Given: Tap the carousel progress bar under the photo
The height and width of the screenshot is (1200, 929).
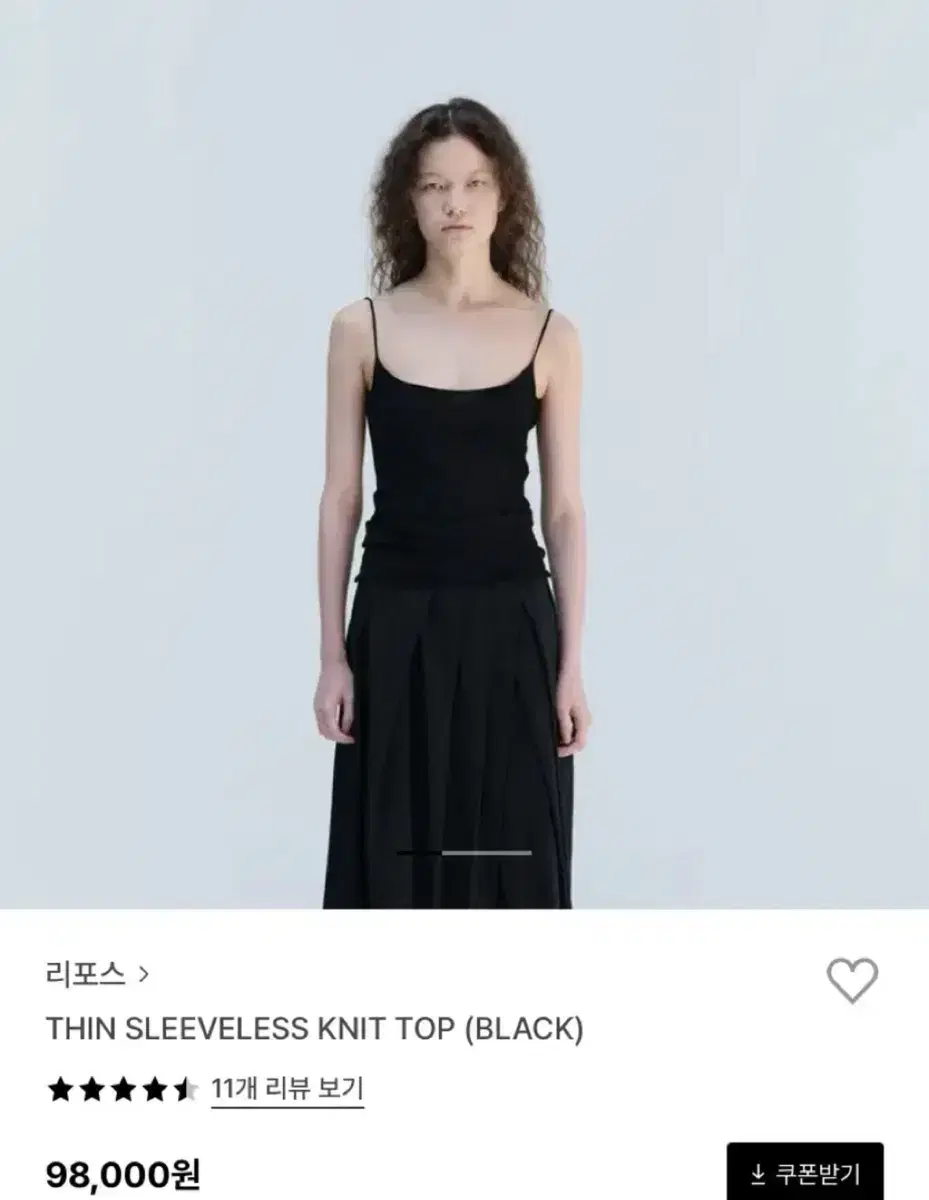Looking at the screenshot, I should coord(465,851).
